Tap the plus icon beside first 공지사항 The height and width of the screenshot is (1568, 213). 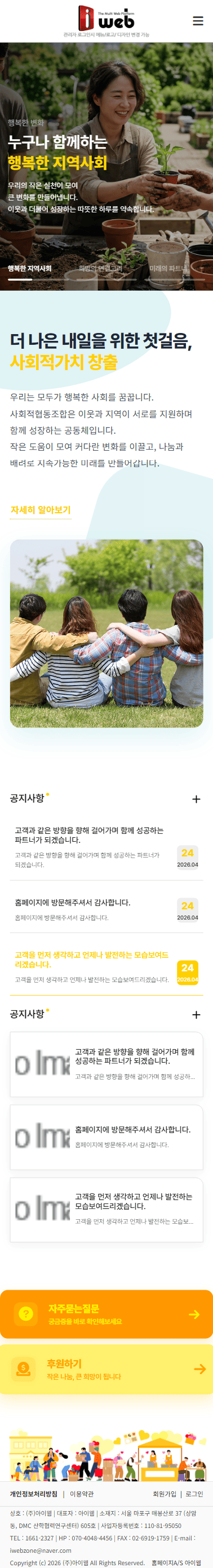click(x=196, y=798)
